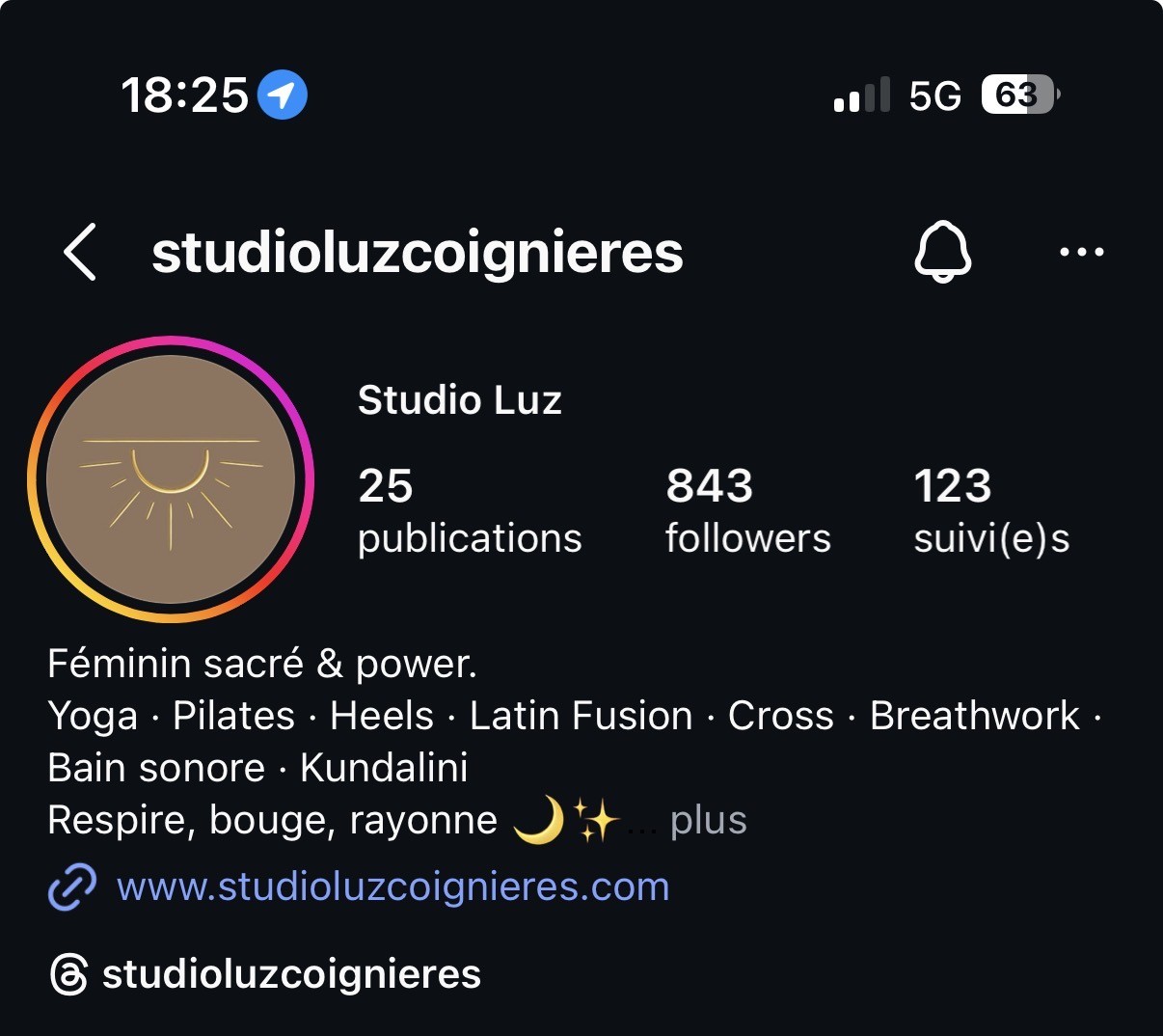The width and height of the screenshot is (1163, 1036).
Task: Expand the bio with "plus"
Action: pyautogui.click(x=708, y=821)
